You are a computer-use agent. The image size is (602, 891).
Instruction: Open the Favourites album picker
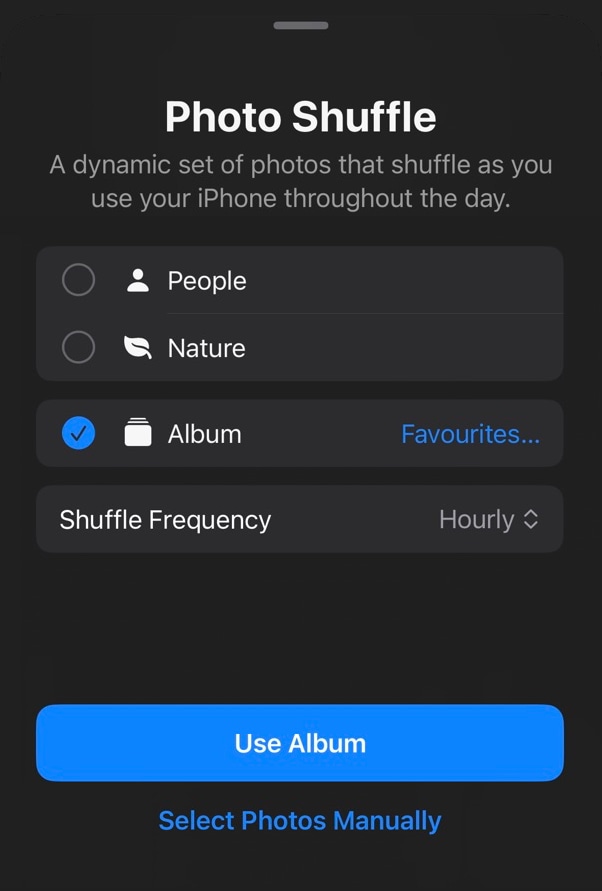coord(470,434)
